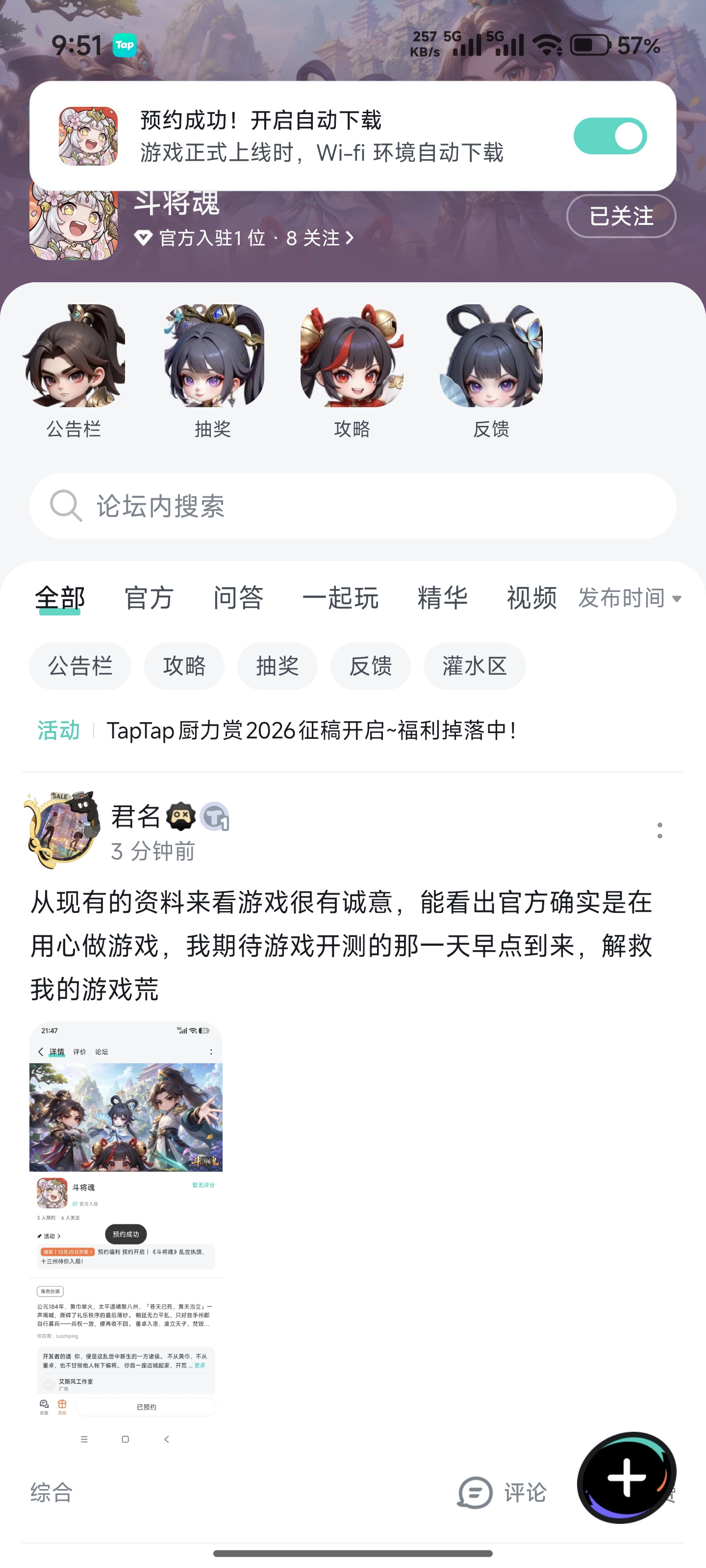Screen dimensions: 706x1568
Task: Switch to the 视频 tab
Action: [x=532, y=598]
